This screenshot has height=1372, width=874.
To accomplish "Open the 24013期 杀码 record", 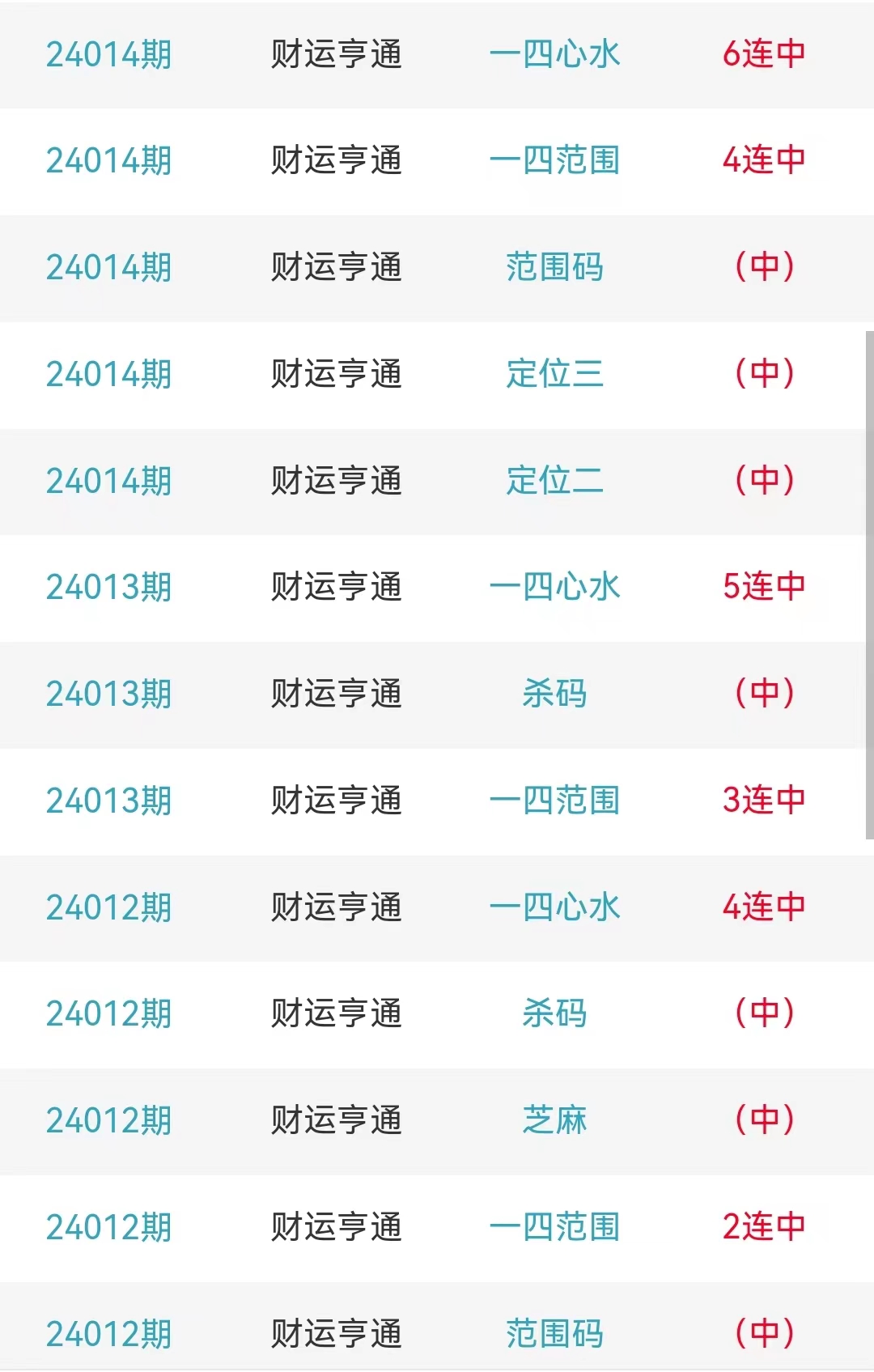I will point(555,694).
